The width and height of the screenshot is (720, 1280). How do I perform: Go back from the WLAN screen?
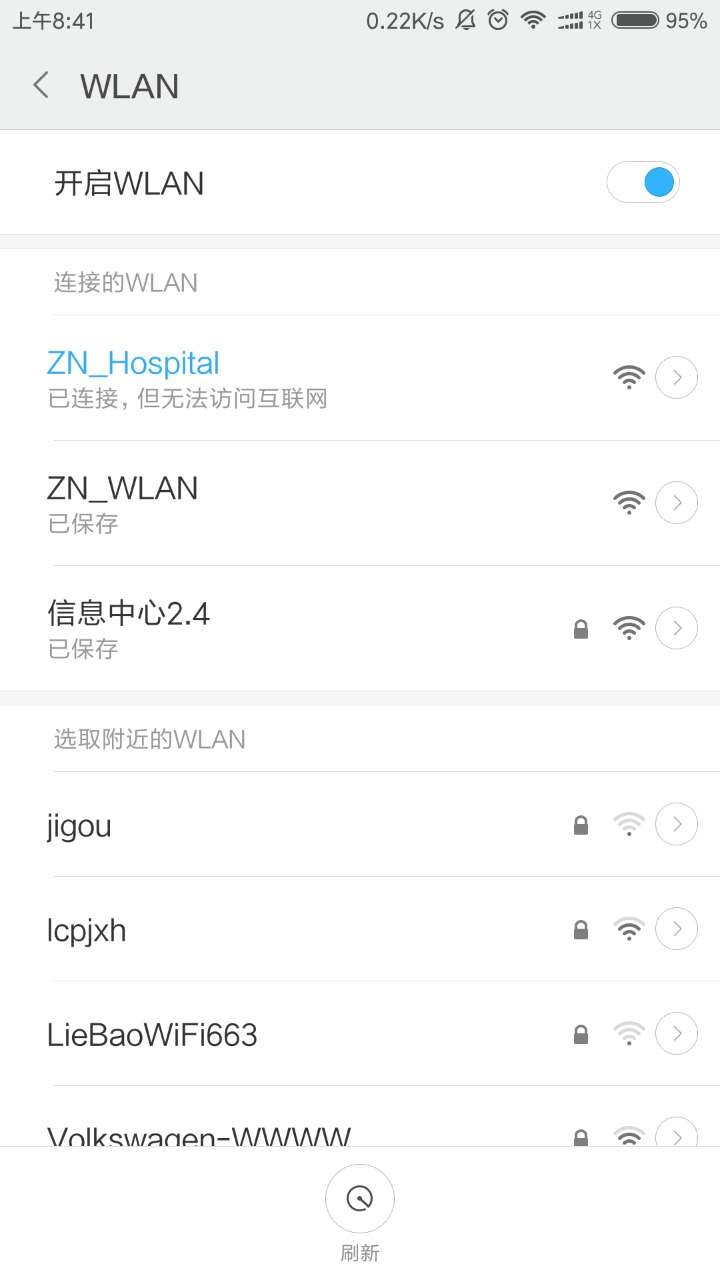coord(41,86)
